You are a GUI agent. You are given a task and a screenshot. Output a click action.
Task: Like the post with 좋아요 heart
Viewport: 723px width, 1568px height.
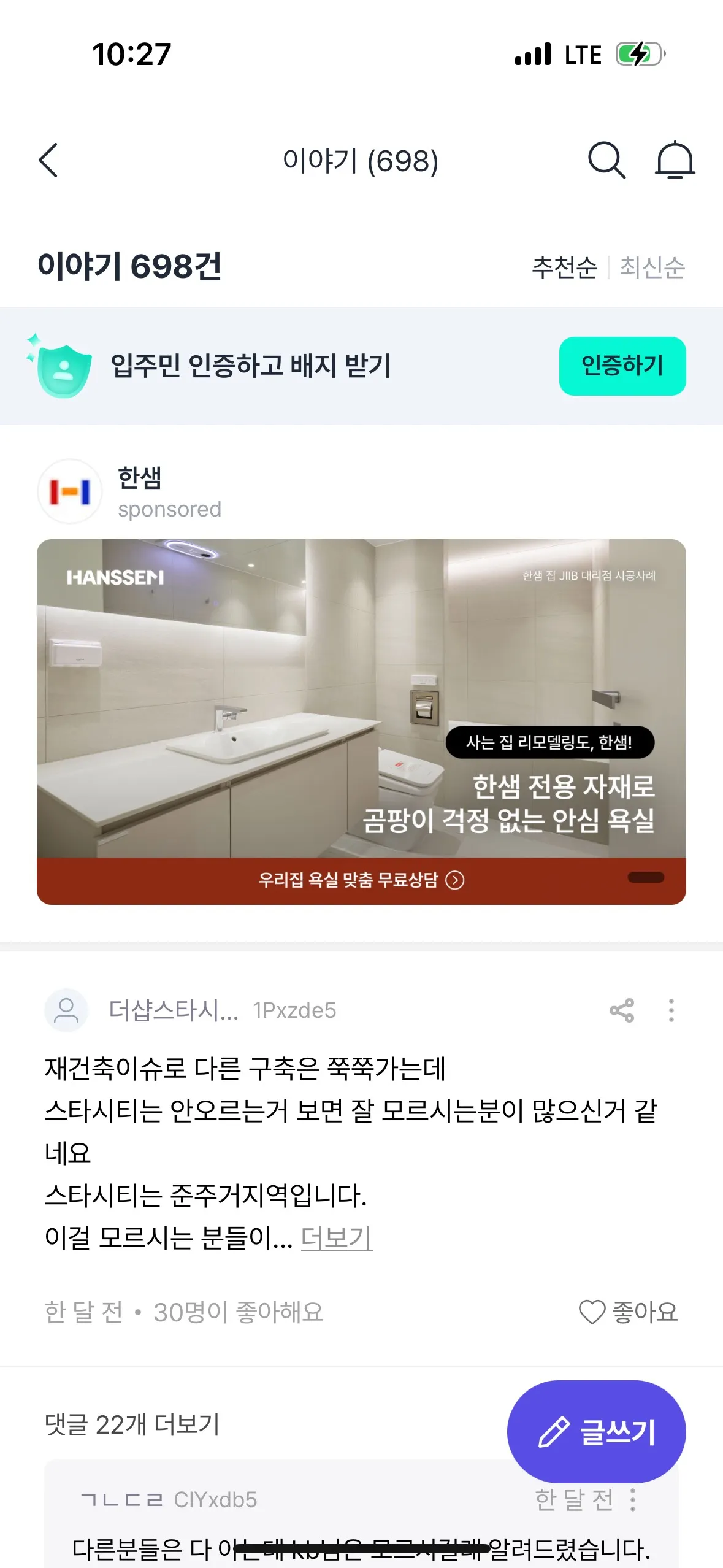point(629,1312)
